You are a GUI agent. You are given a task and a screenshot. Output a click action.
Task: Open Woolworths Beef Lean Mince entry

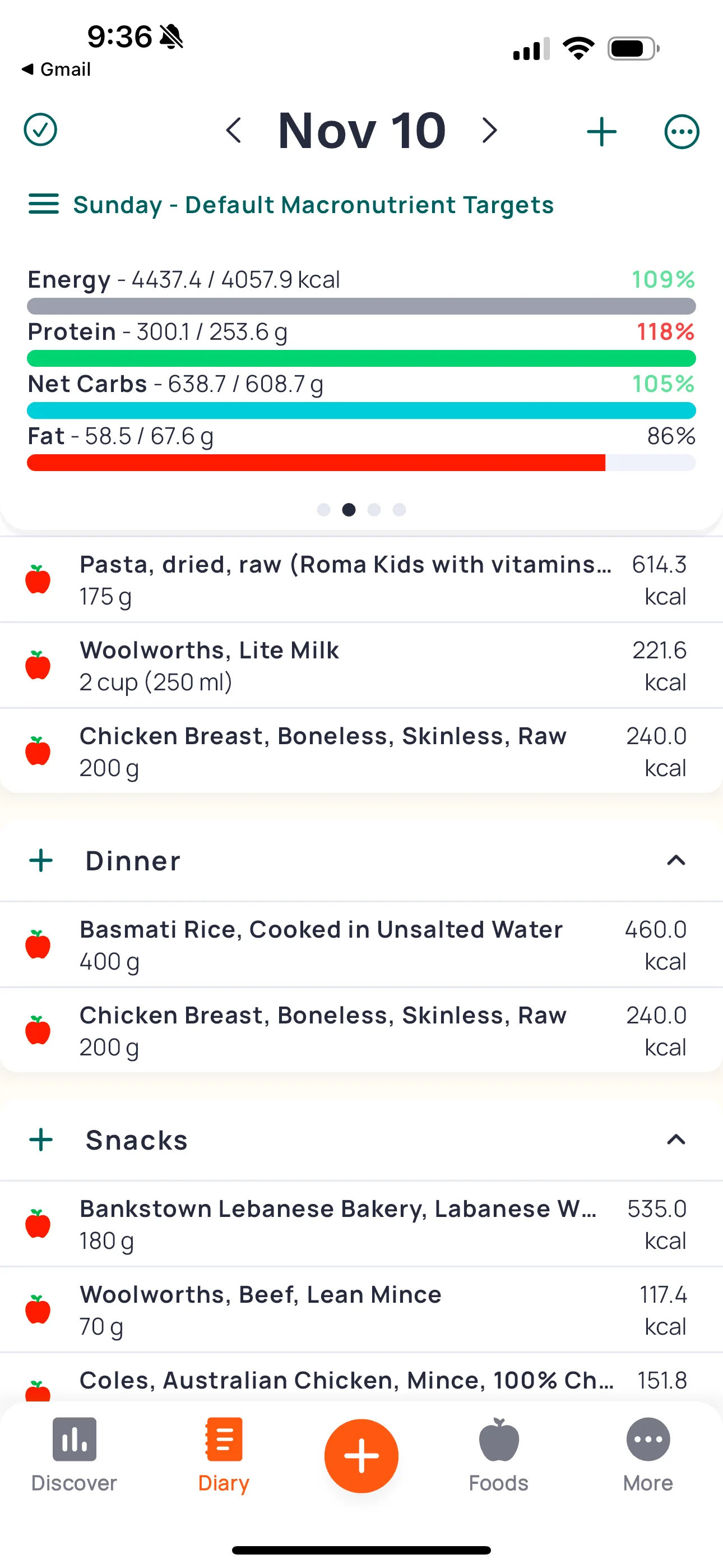(x=361, y=1310)
